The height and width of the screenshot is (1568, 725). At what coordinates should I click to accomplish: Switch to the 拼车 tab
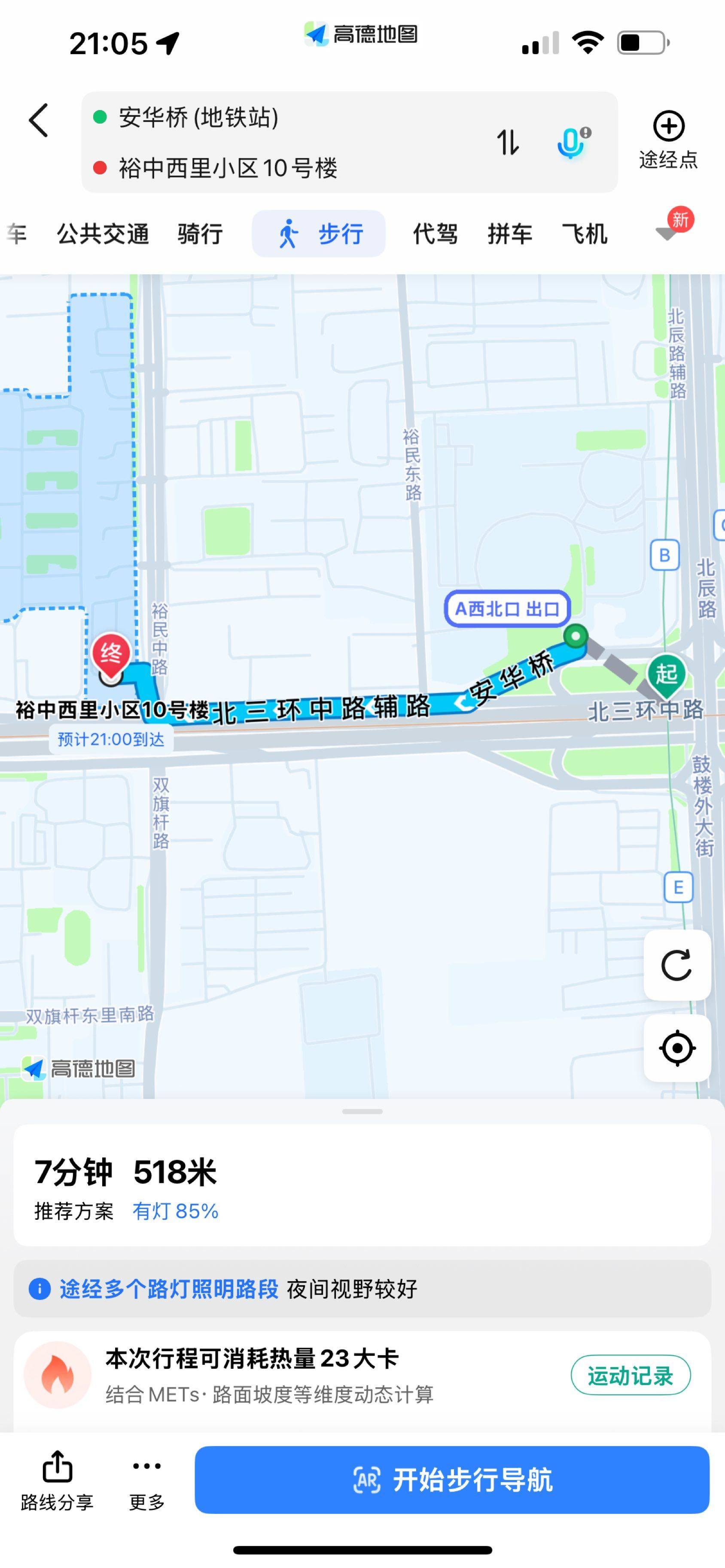pos(510,234)
